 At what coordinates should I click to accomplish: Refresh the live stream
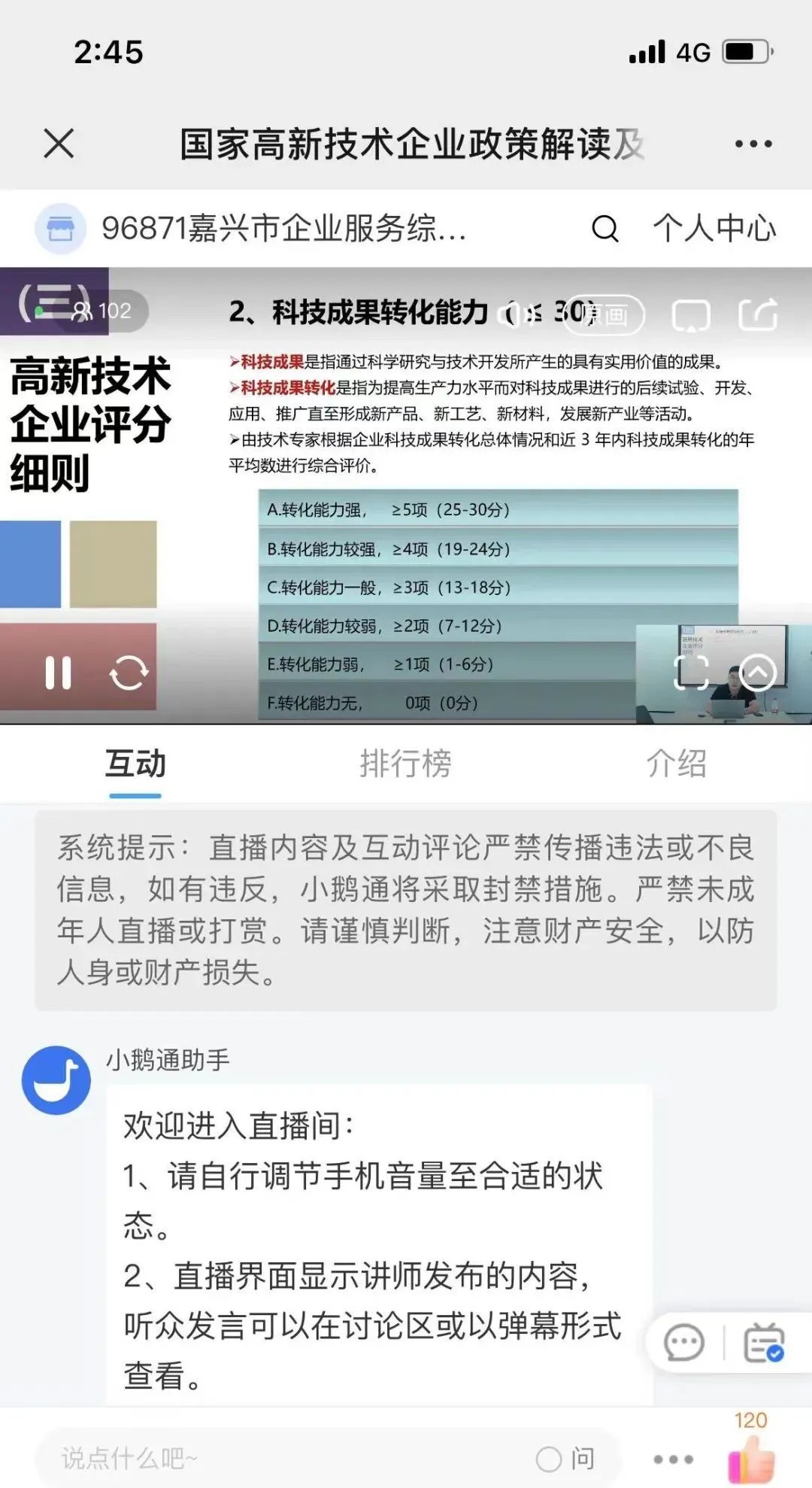pyautogui.click(x=129, y=673)
